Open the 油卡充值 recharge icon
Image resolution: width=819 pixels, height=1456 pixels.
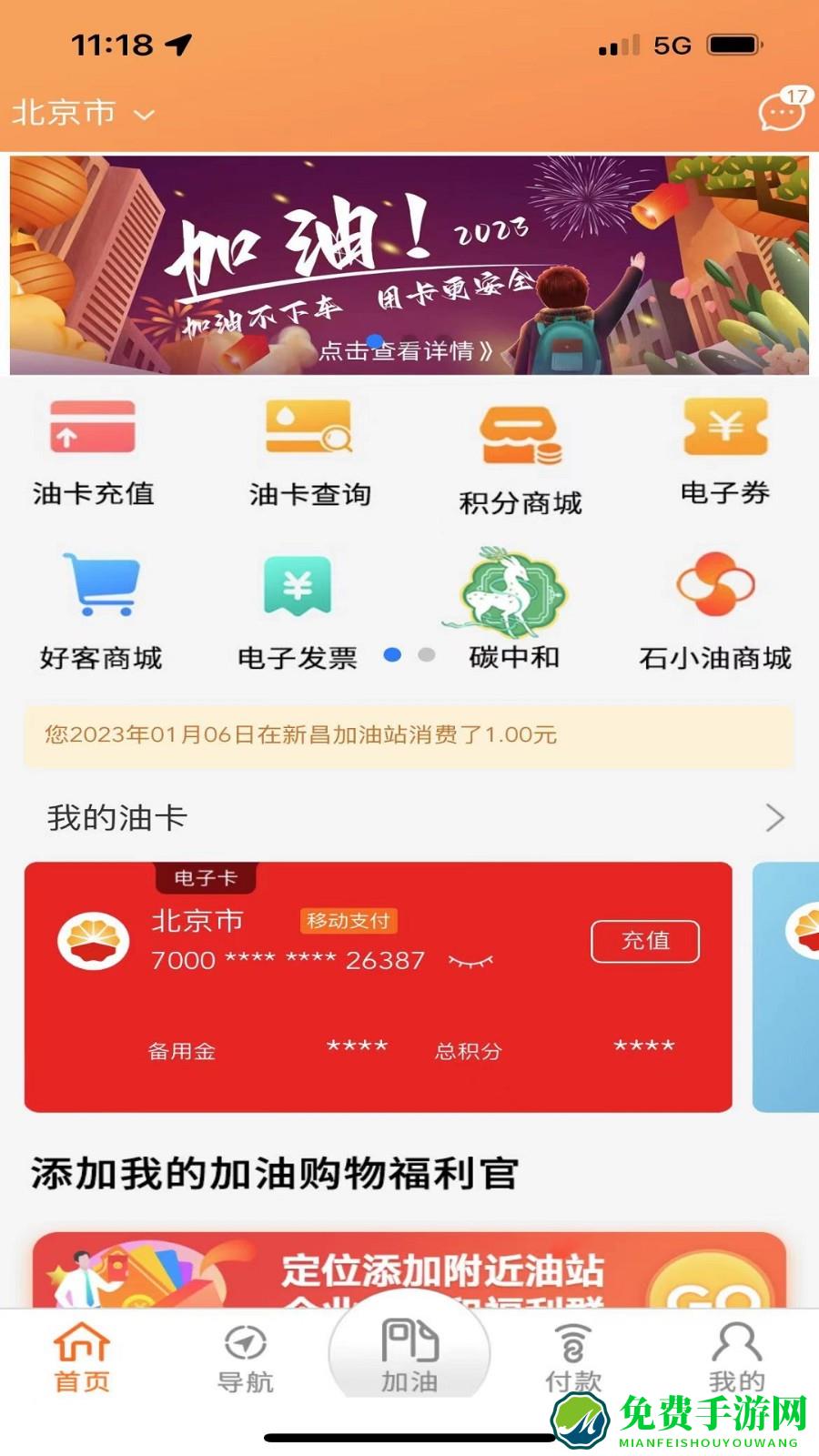coord(94,446)
